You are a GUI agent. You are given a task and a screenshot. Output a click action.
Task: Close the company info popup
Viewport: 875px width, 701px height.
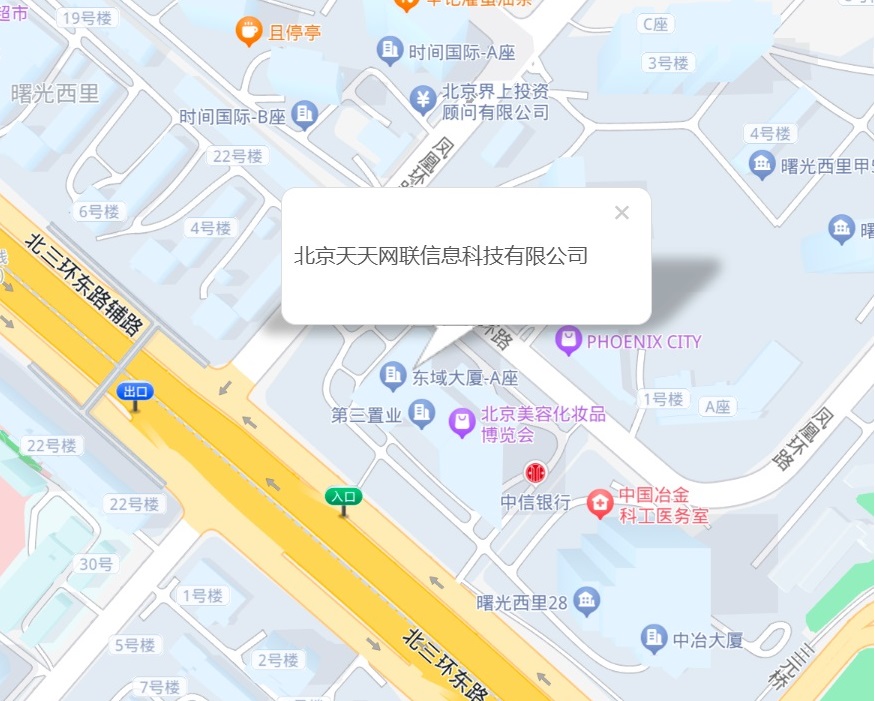622,212
